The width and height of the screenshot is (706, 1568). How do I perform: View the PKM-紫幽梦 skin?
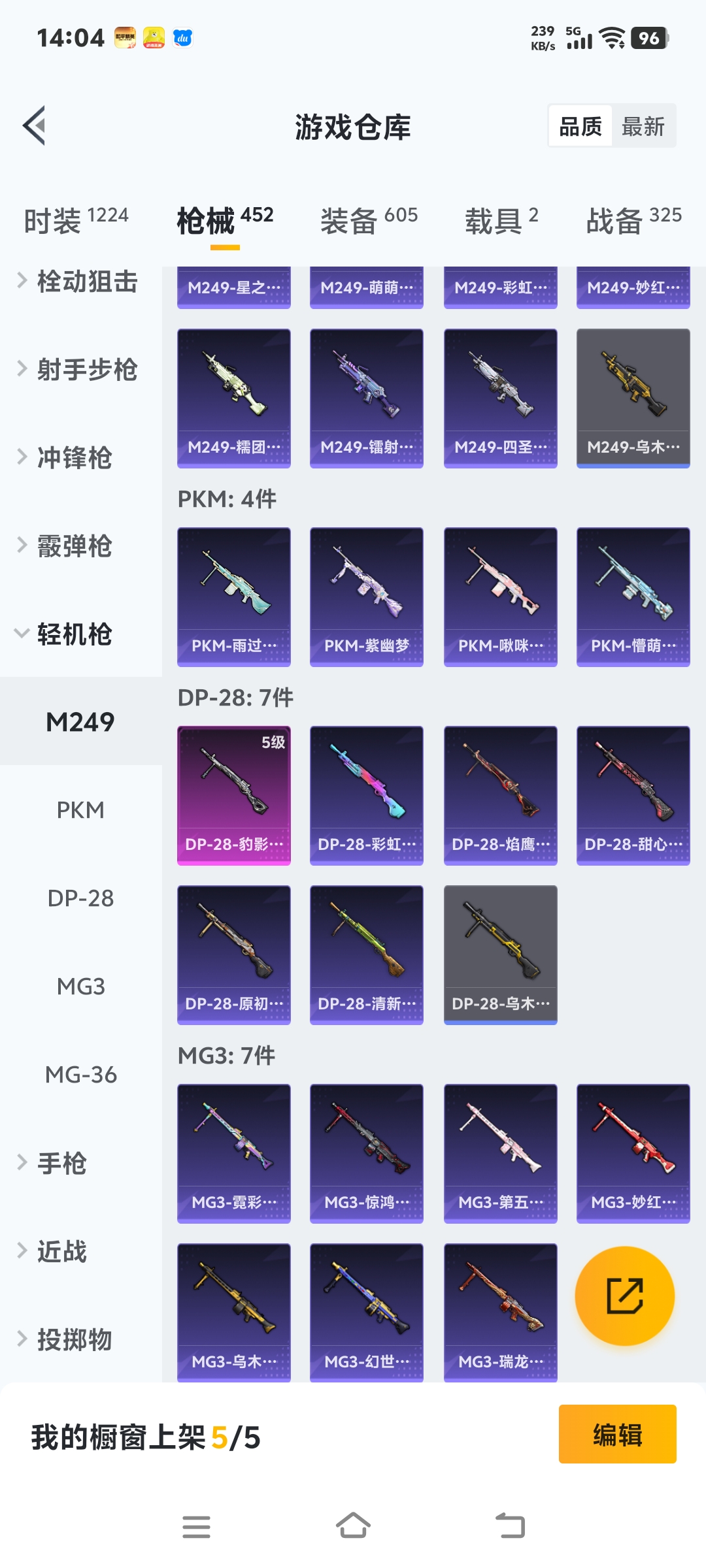pos(367,596)
